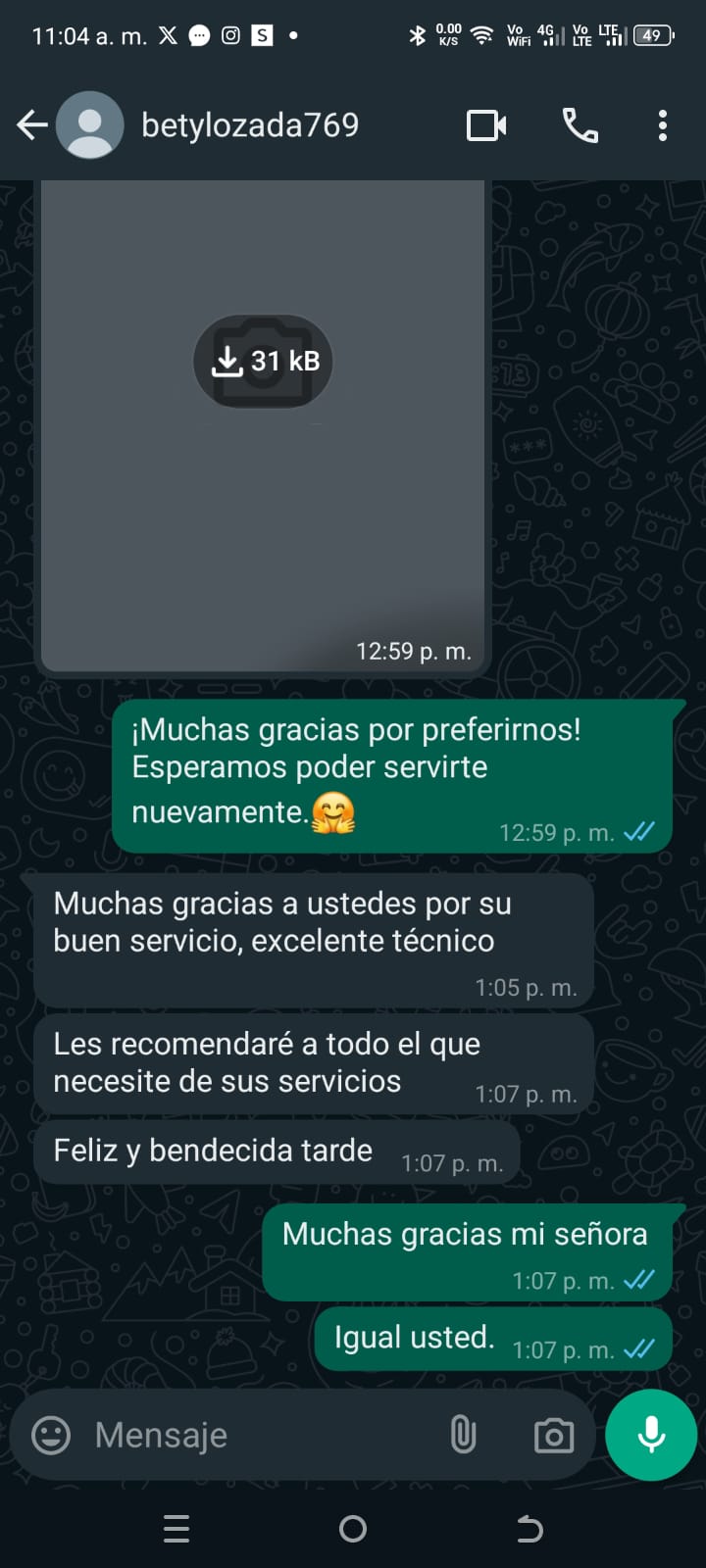Download the 31 kB photo
706x1568 pixels.
pyautogui.click(x=263, y=362)
